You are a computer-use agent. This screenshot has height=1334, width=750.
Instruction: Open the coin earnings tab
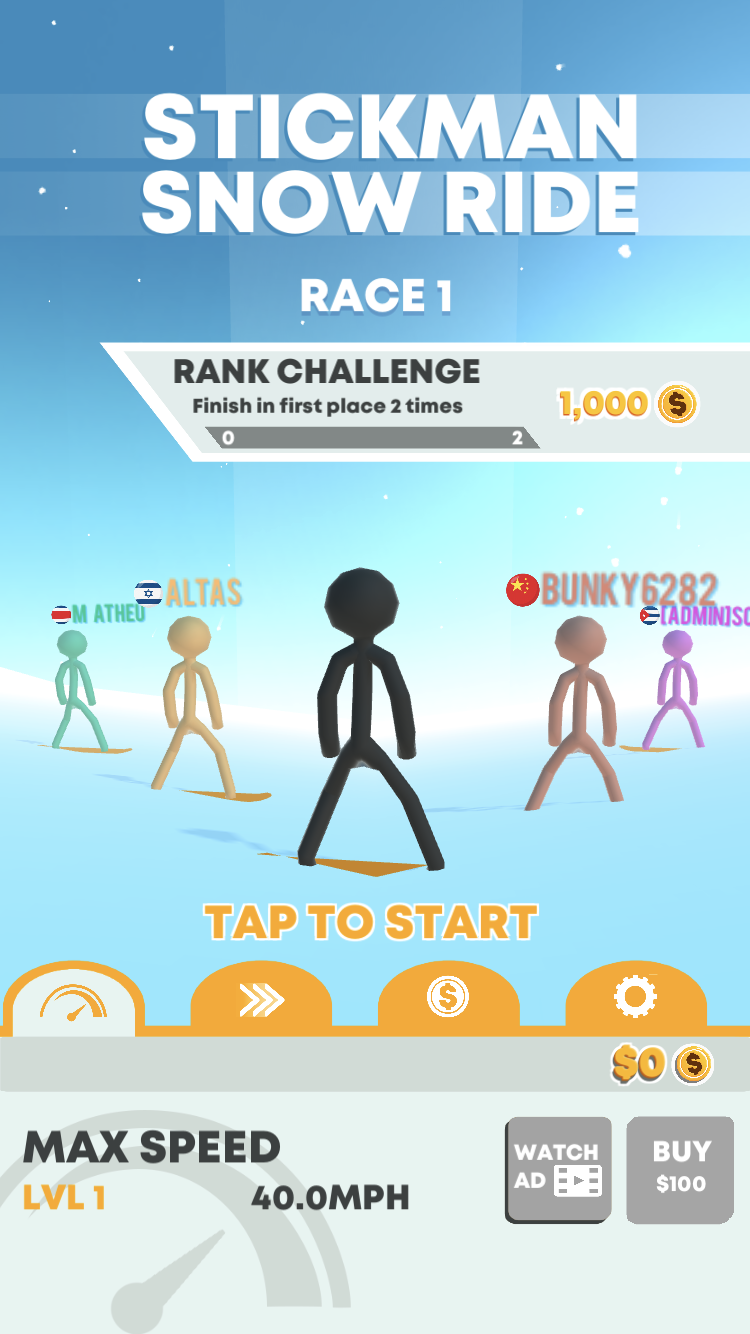[448, 997]
